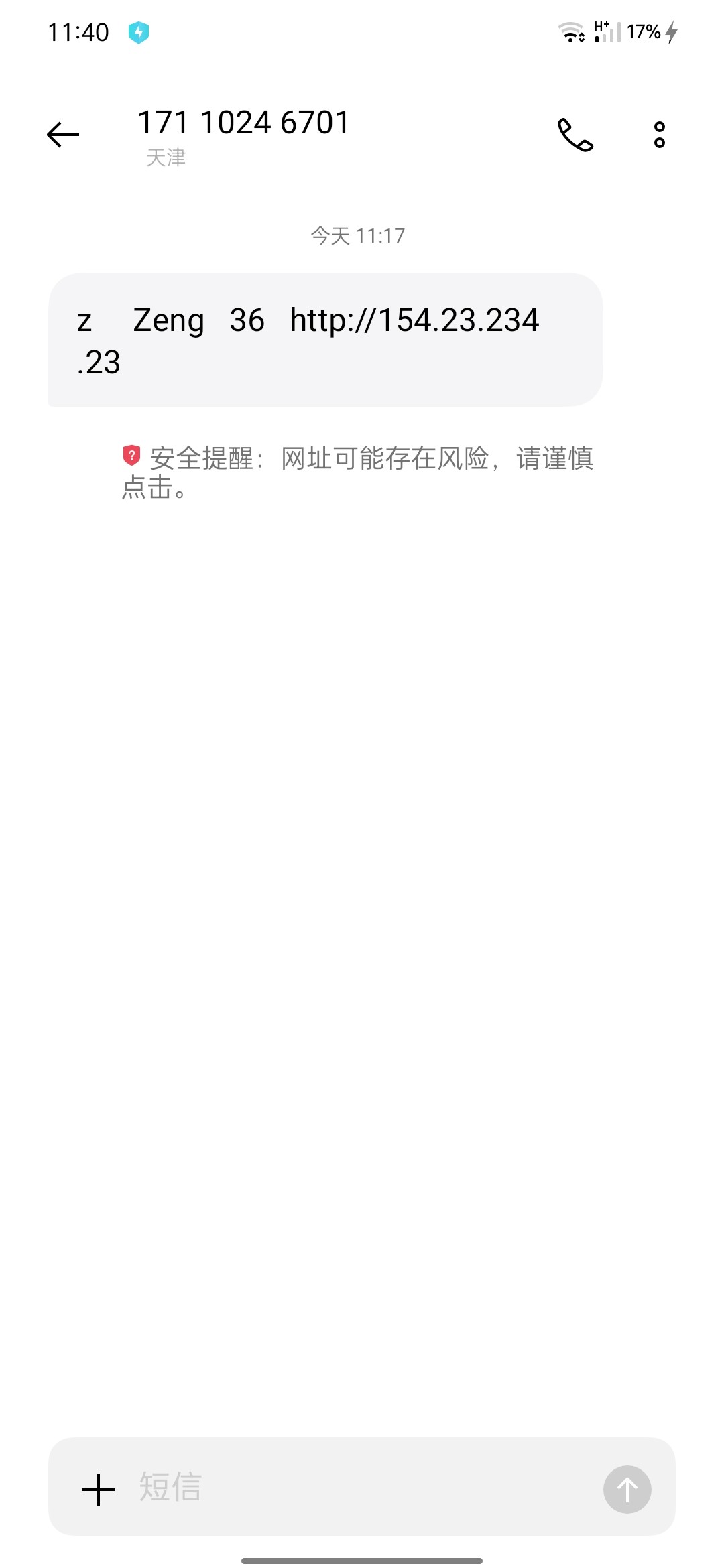Screen dimensions: 724x1568
Task: Open the http://154.23.234.23 link in message
Action: (414, 321)
